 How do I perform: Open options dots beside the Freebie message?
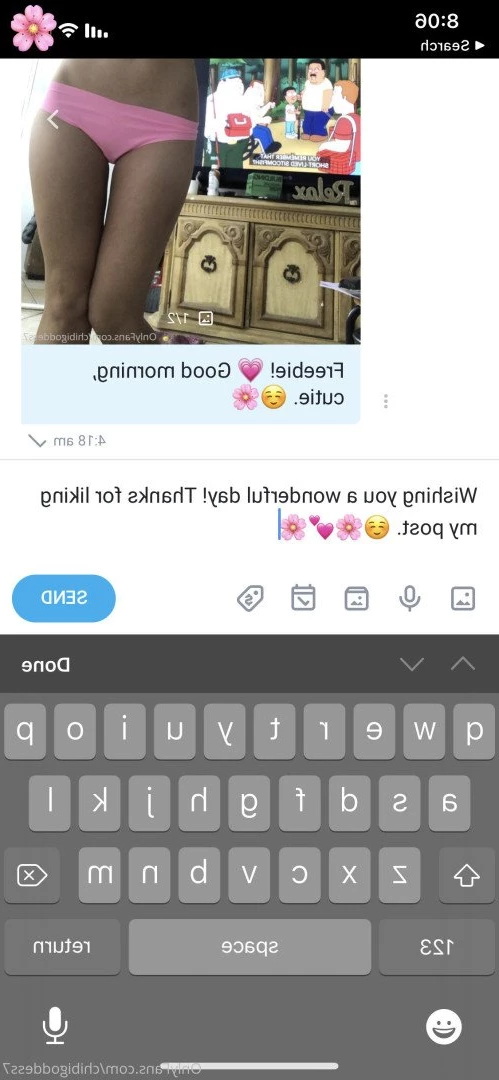point(385,401)
